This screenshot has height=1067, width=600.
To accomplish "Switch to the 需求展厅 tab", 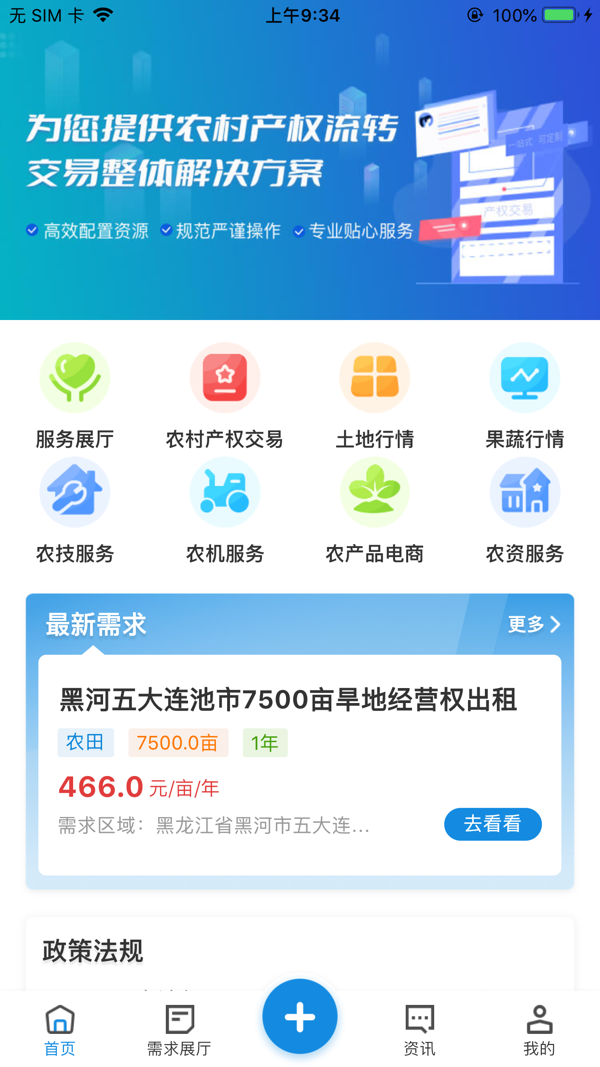I will pos(179,1031).
